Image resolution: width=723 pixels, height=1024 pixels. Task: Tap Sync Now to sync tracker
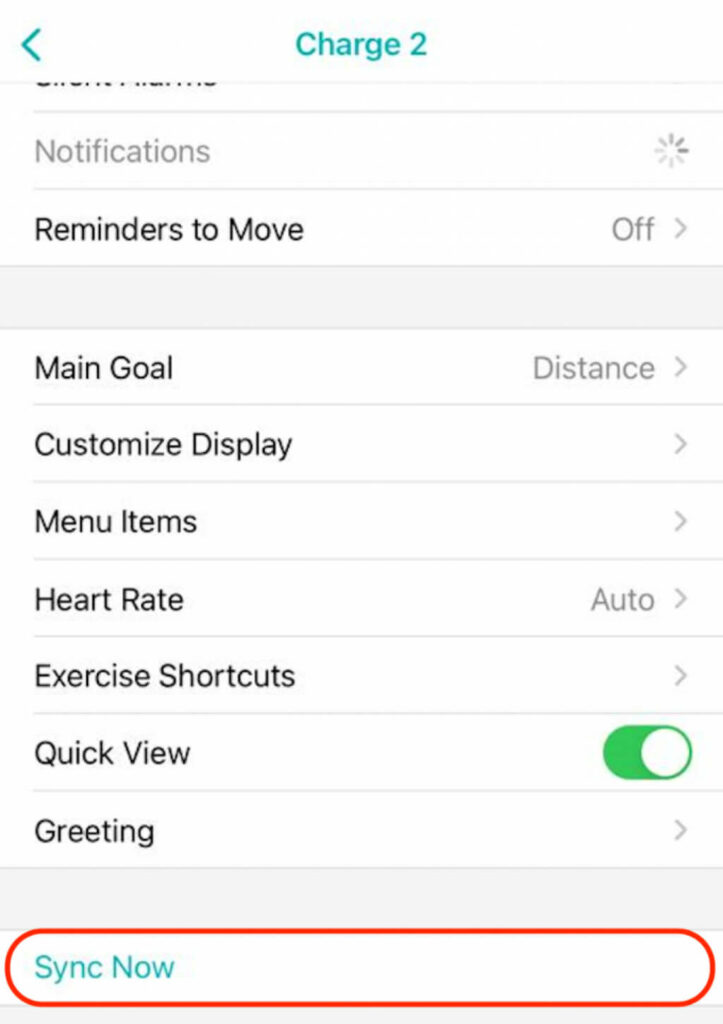(x=105, y=967)
